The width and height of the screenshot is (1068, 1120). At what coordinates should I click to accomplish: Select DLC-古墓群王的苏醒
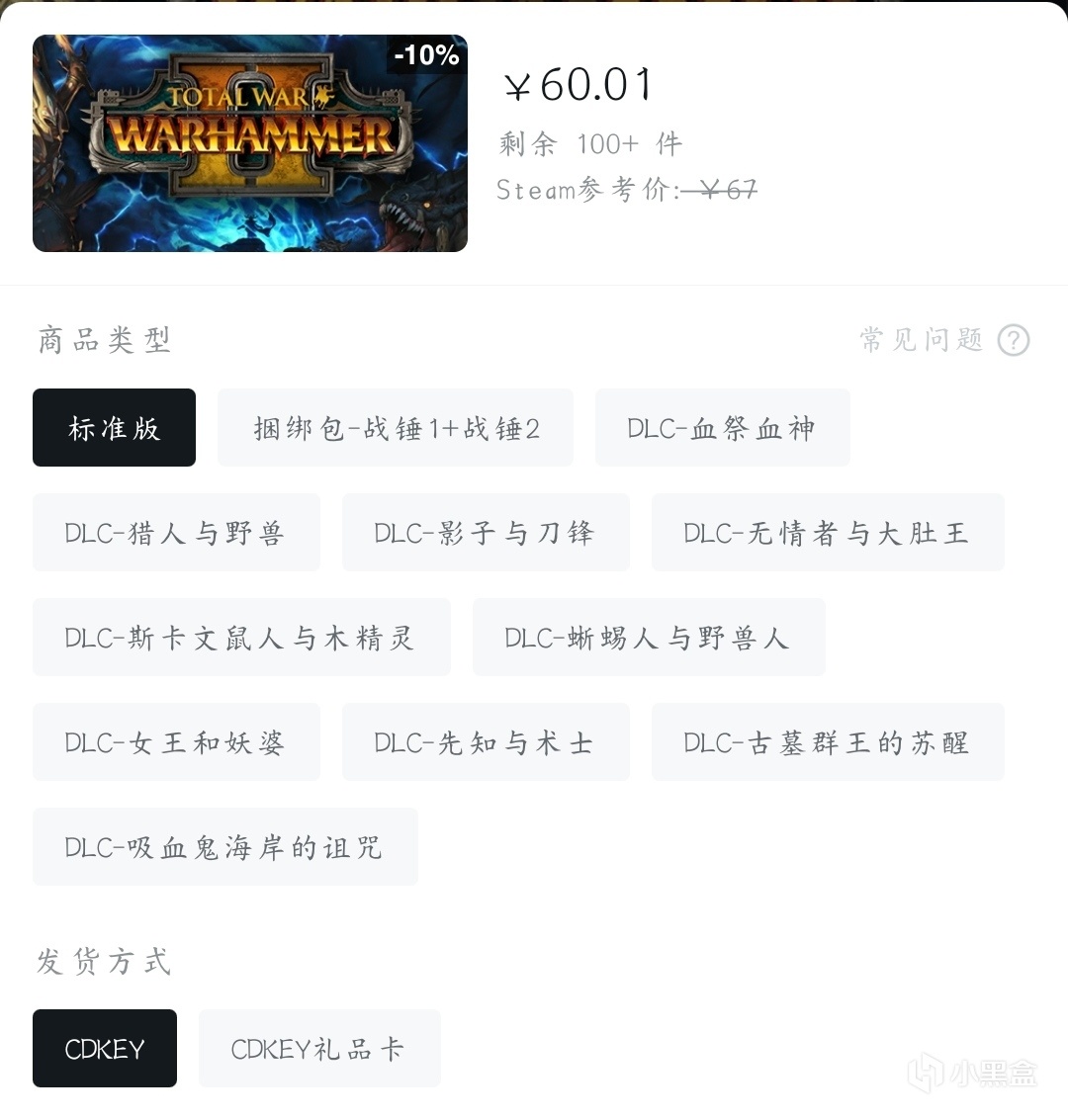coord(827,741)
